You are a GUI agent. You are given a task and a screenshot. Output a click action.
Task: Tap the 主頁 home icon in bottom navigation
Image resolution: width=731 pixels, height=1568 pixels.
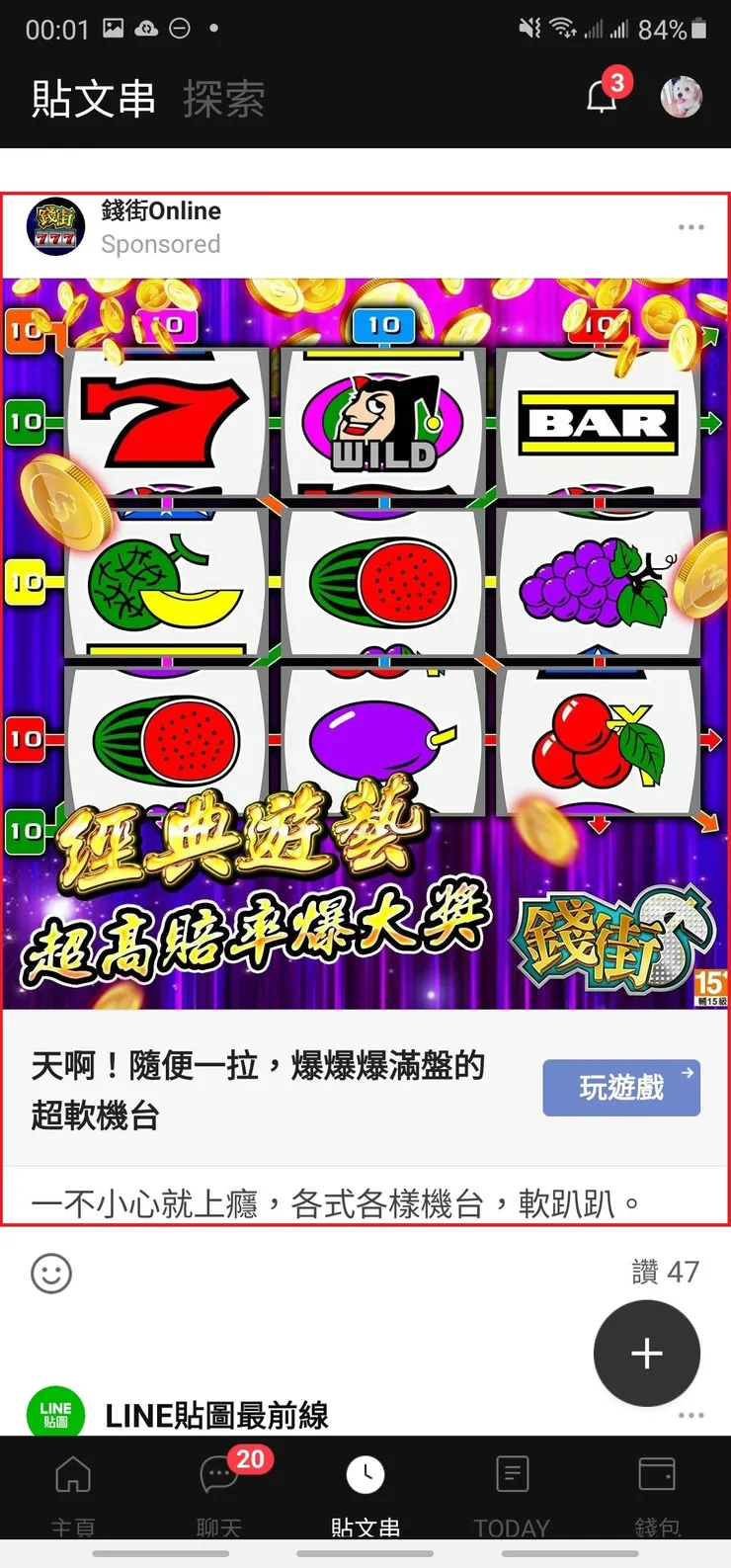(73, 1472)
